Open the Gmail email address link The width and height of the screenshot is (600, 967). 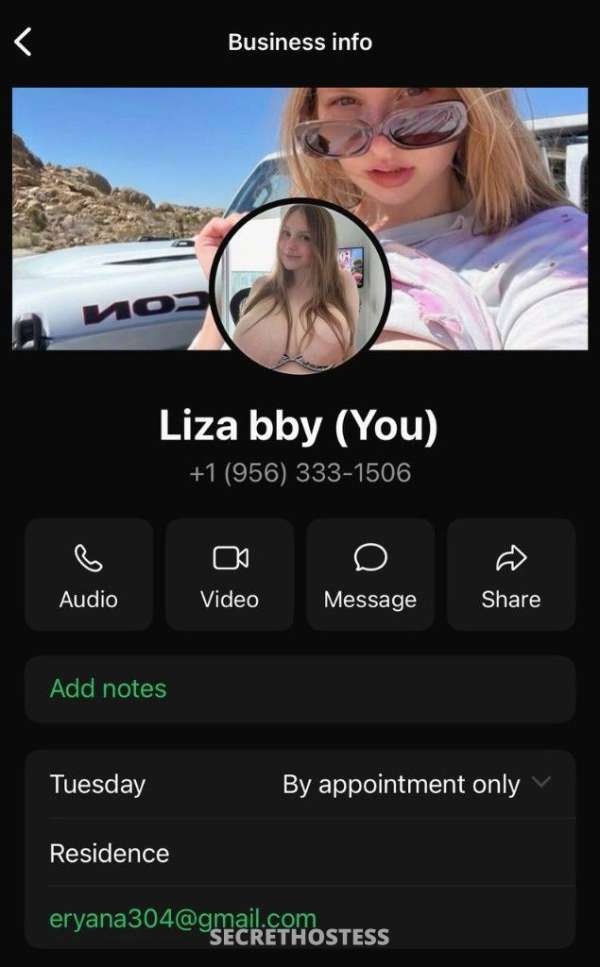(182, 918)
